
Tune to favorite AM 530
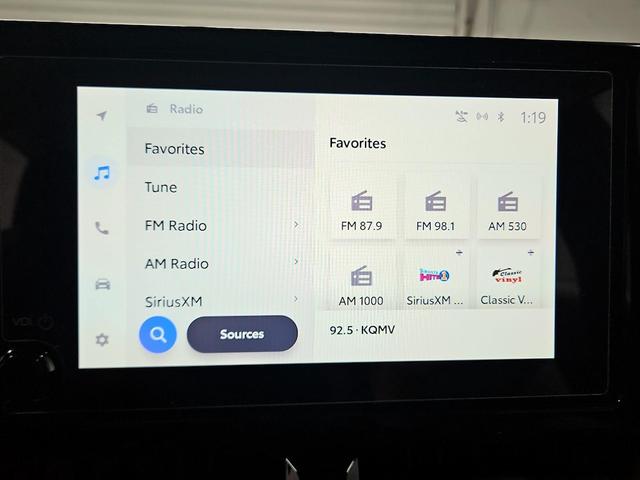(x=508, y=208)
